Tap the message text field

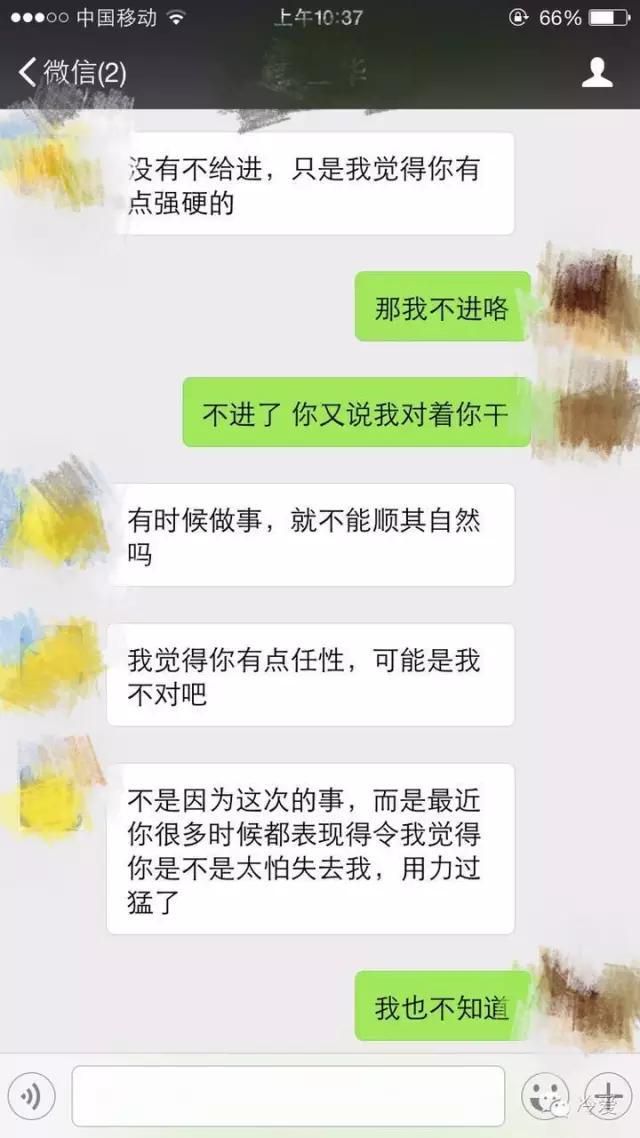(x=288, y=1096)
